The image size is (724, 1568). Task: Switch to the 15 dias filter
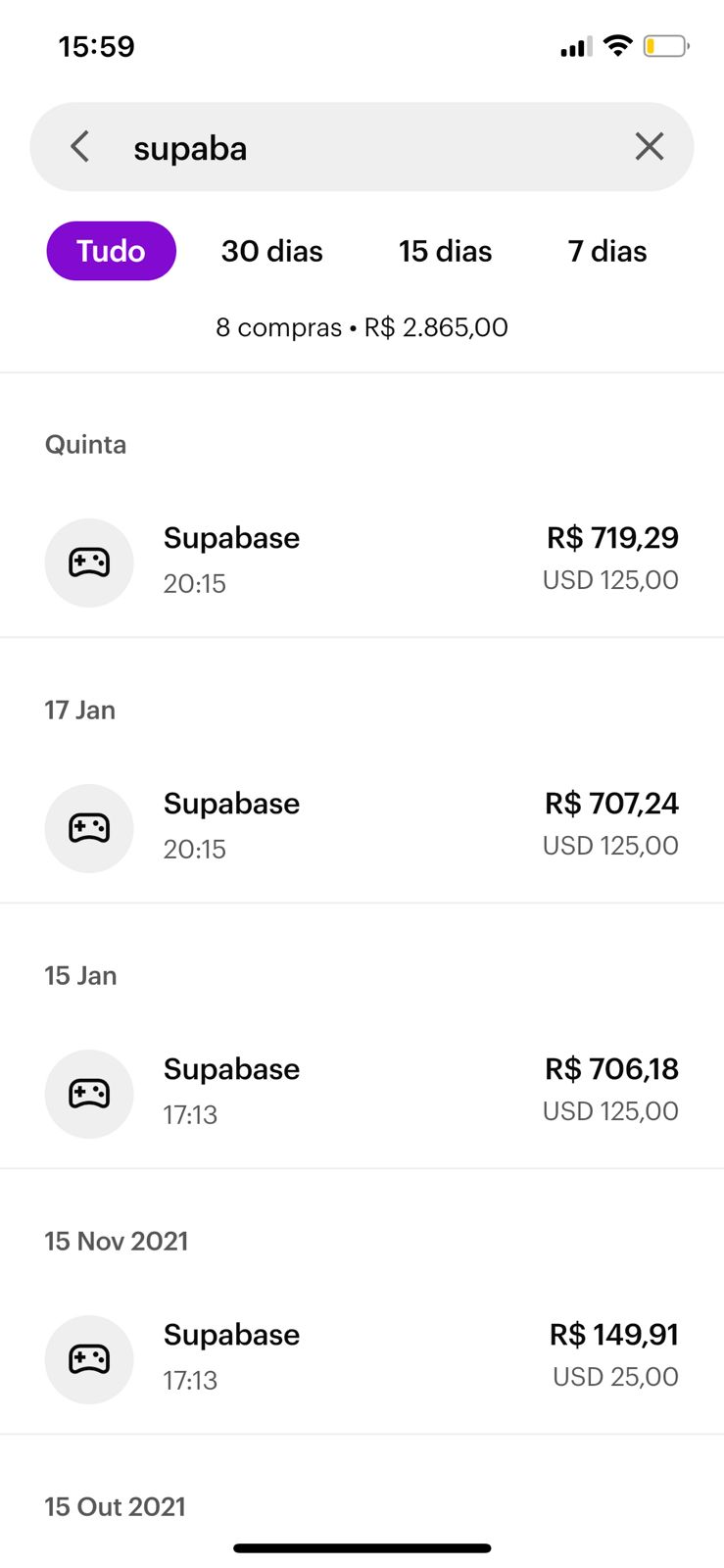point(445,251)
